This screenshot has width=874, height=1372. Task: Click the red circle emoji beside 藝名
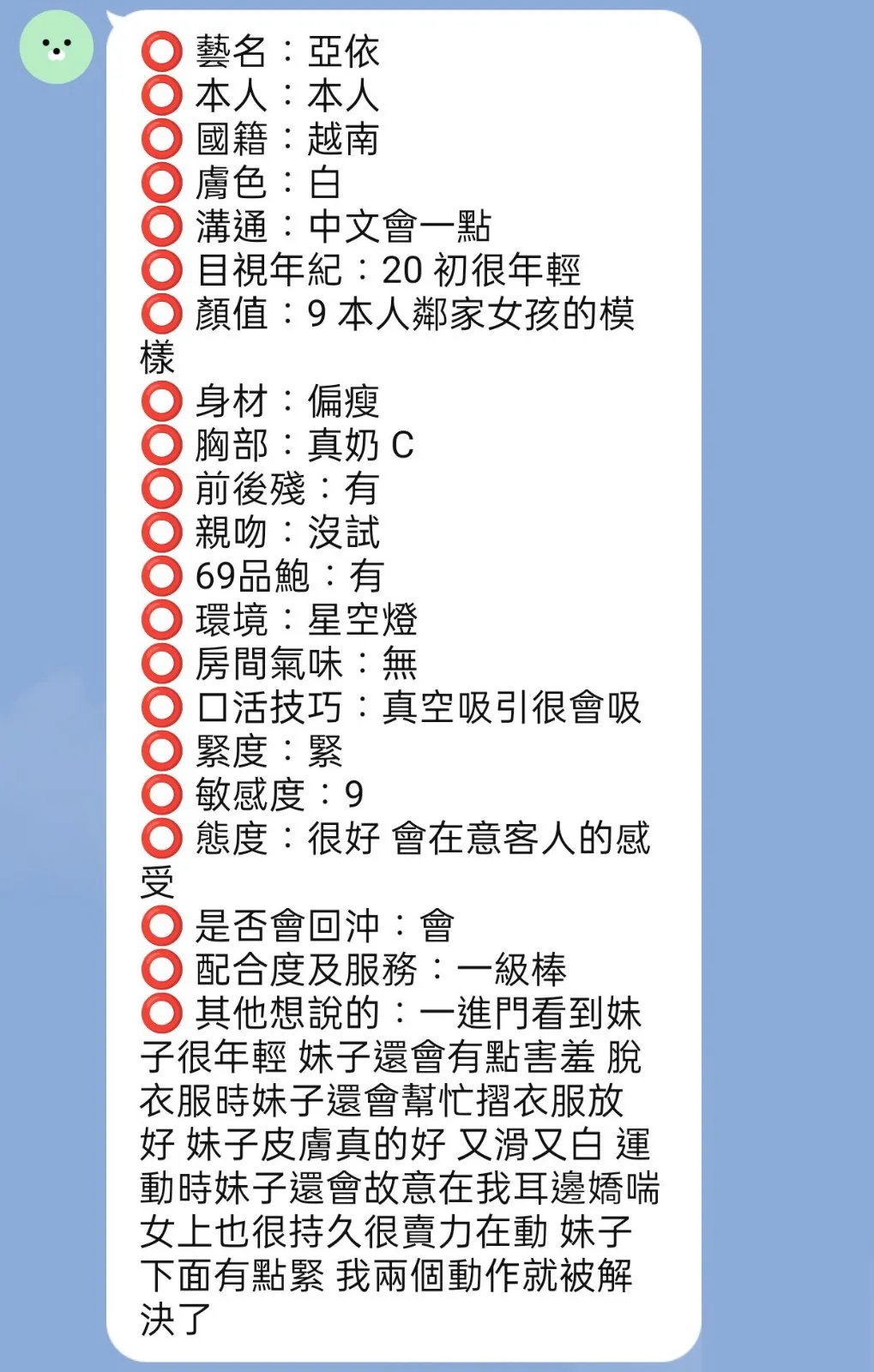click(160, 50)
